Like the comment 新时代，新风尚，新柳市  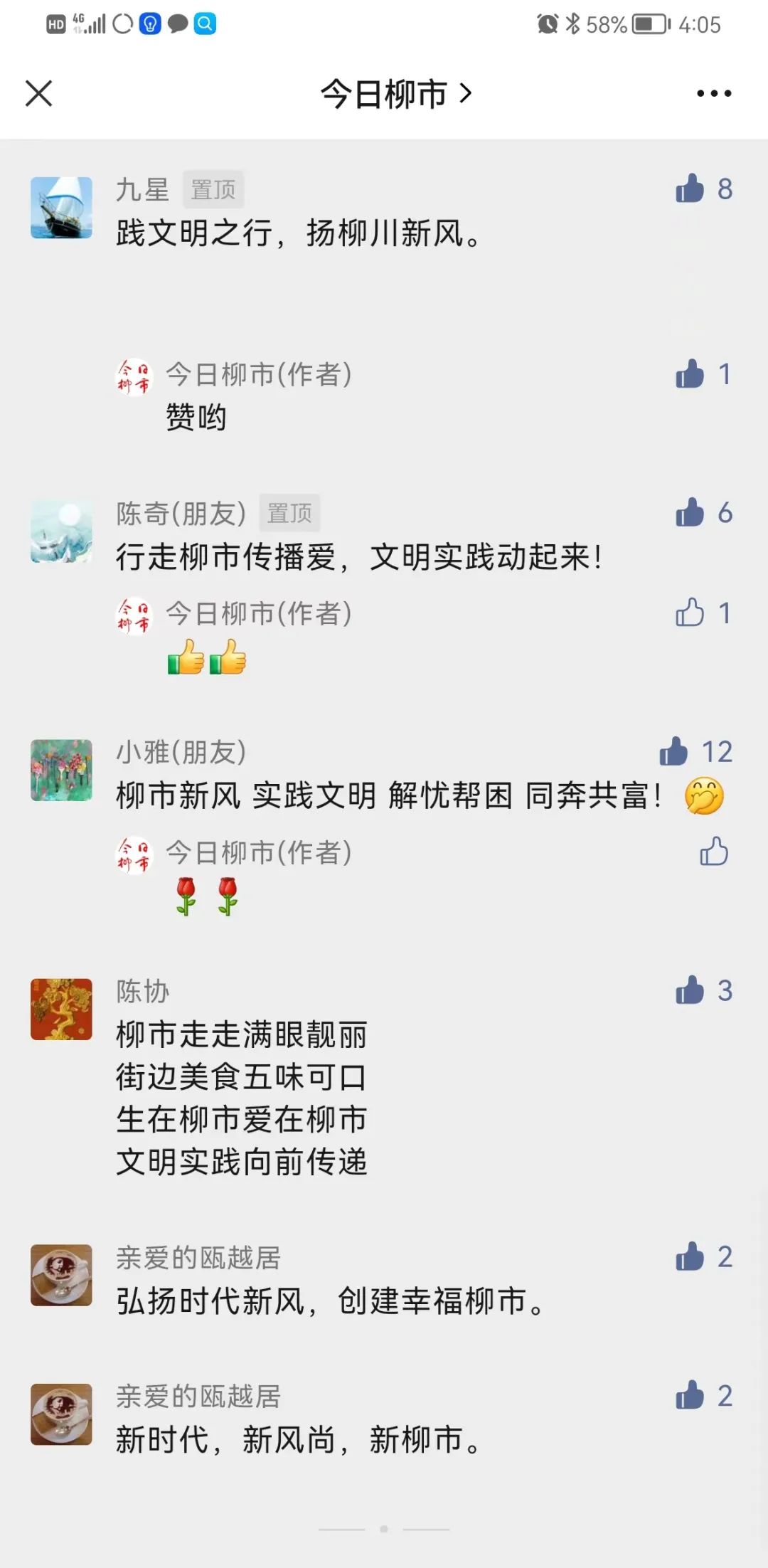[x=690, y=1396]
